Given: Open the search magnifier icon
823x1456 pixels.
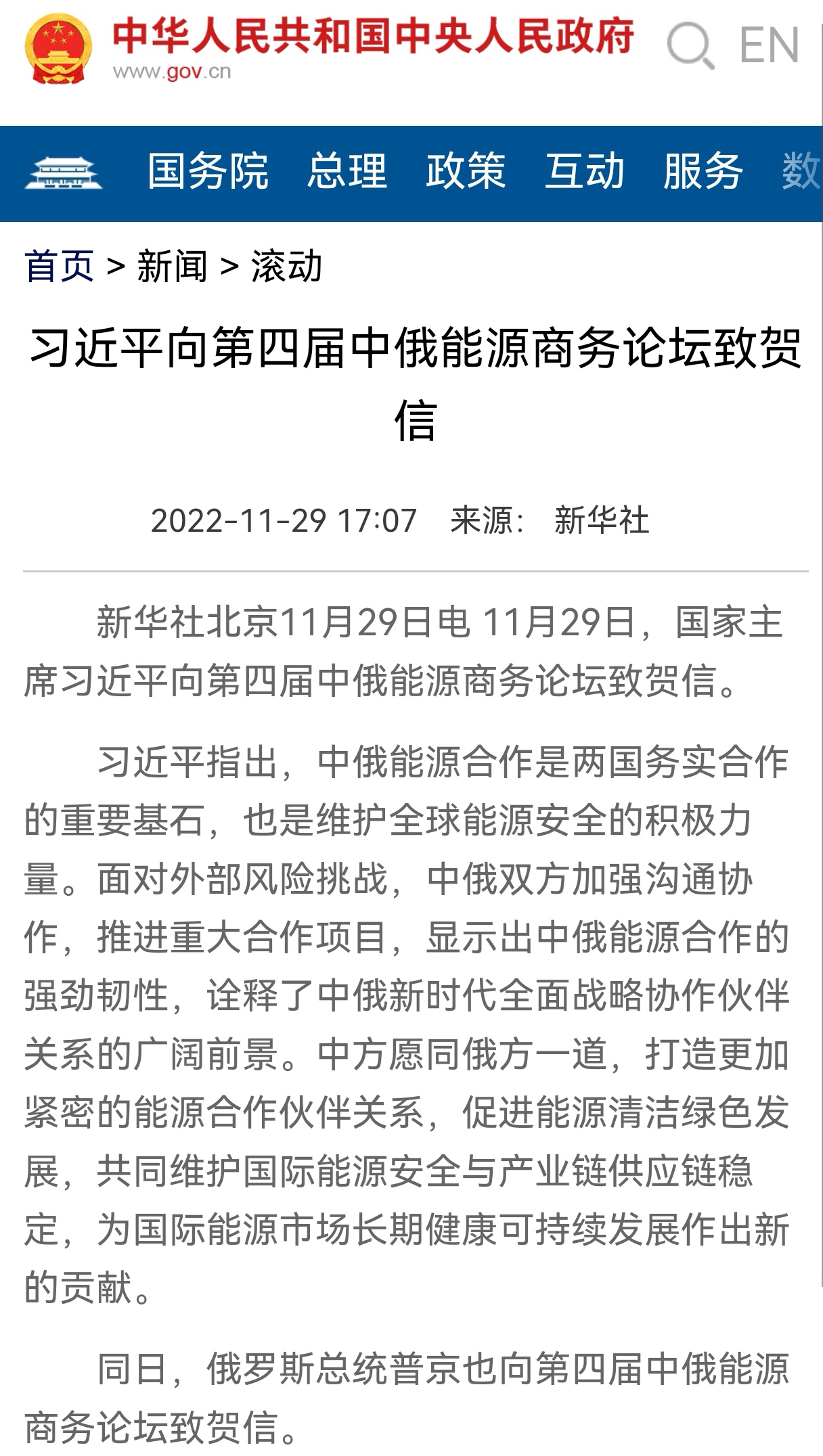Looking at the screenshot, I should (690, 45).
